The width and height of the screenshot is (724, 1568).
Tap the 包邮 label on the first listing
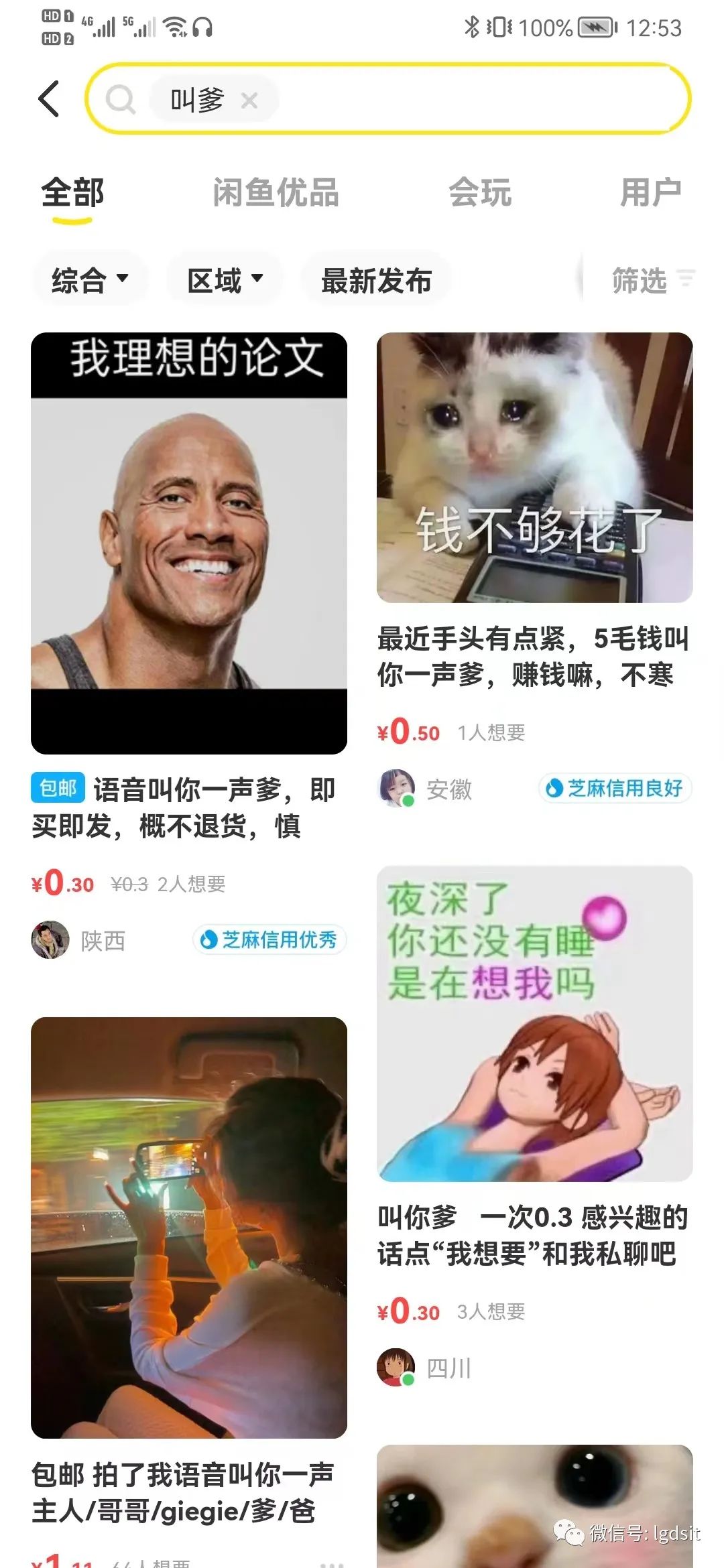pyautogui.click(x=57, y=789)
